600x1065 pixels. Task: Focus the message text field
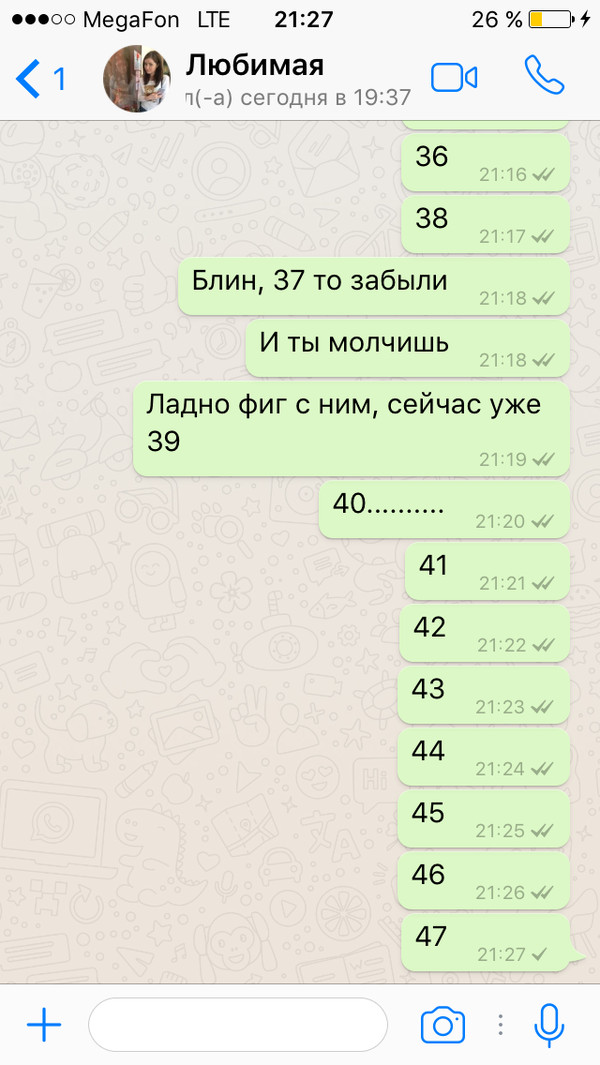(x=238, y=1024)
